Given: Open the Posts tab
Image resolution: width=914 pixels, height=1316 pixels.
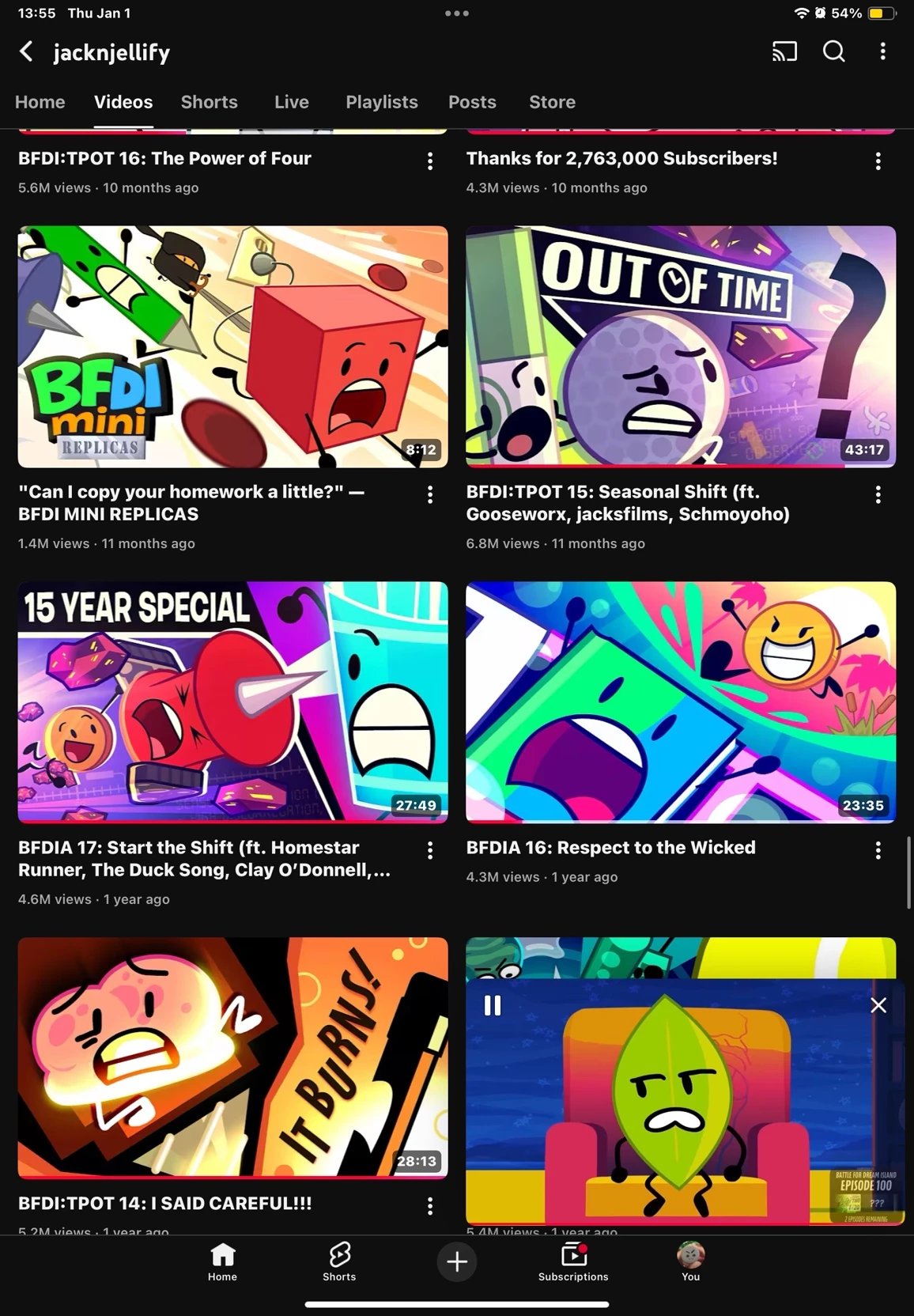Looking at the screenshot, I should pos(472,102).
